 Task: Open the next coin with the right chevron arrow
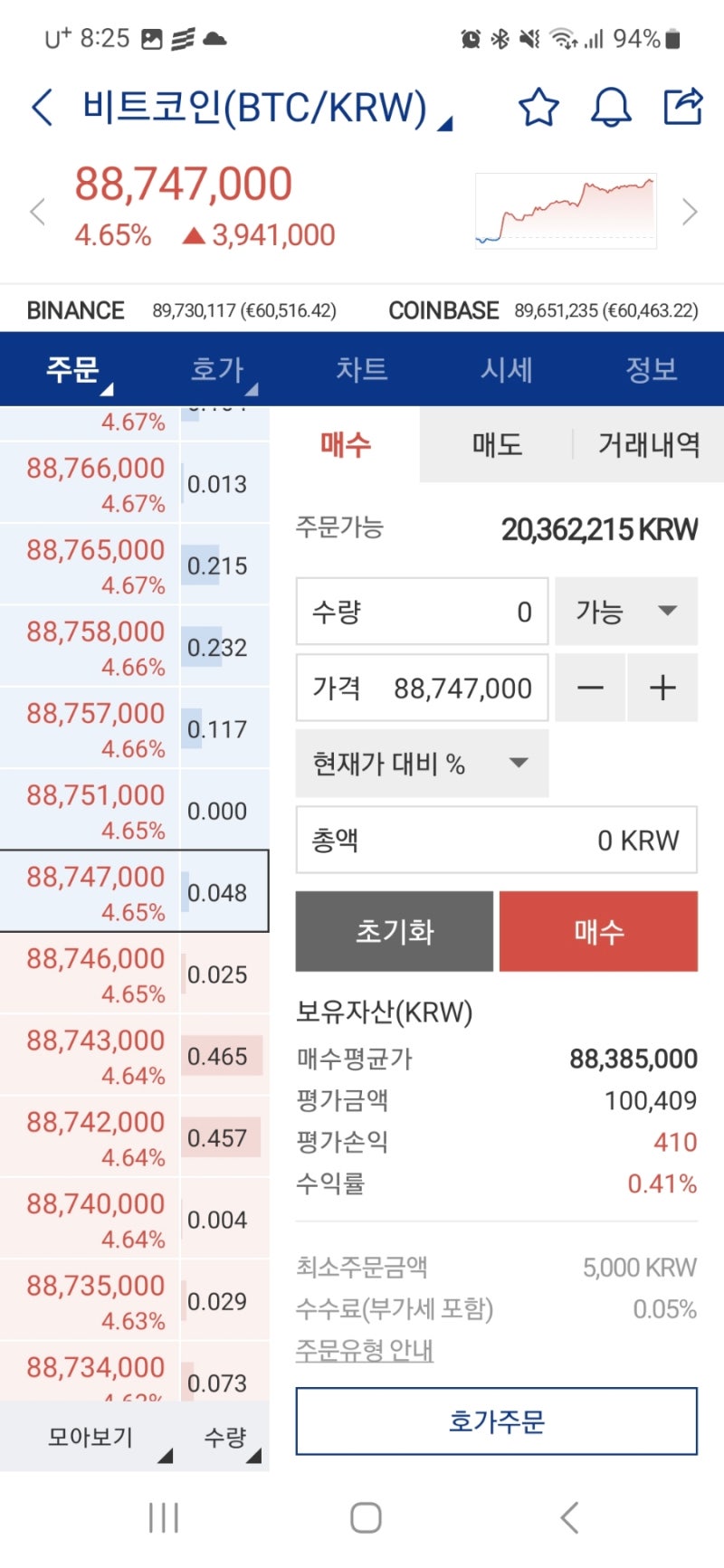690,210
